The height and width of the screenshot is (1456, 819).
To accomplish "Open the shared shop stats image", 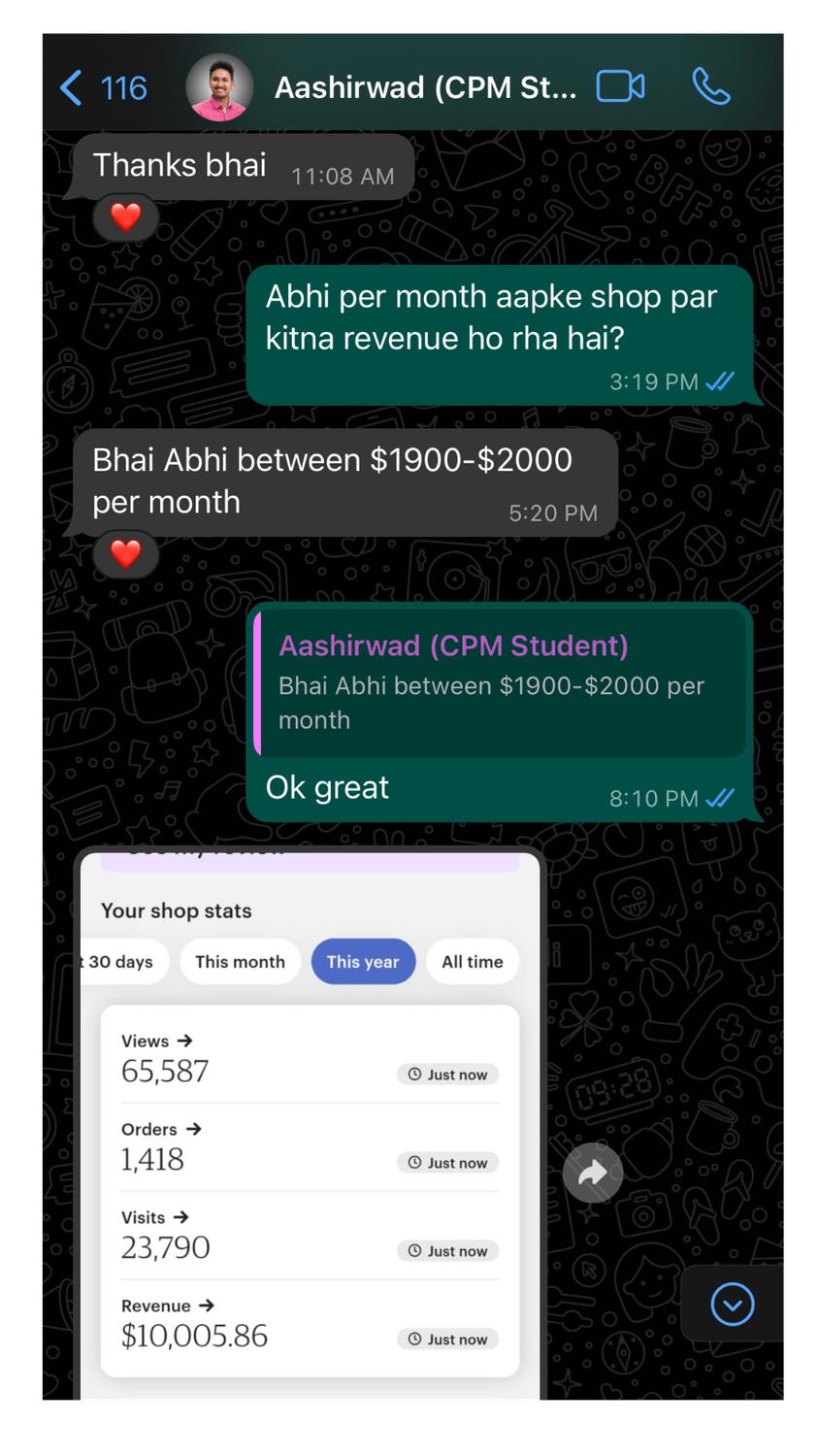I will (x=310, y=1126).
